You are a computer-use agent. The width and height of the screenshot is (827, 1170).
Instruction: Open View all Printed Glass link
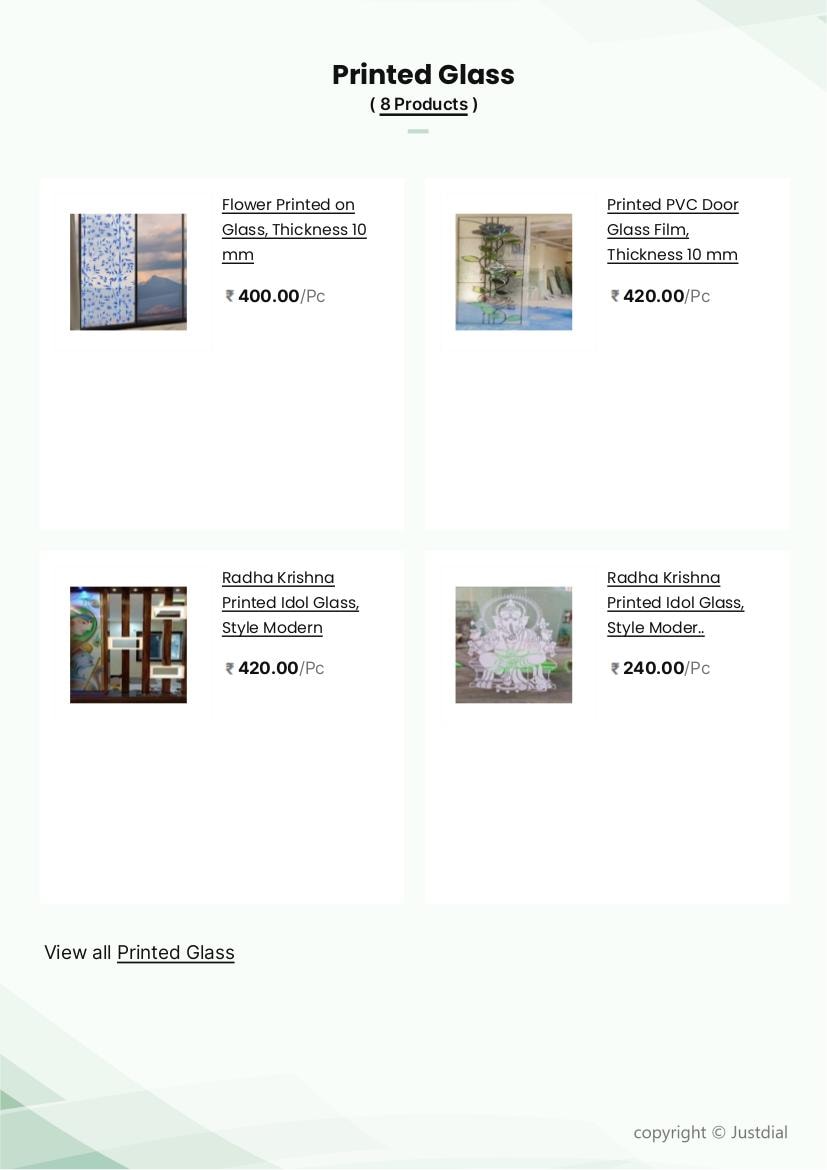(x=175, y=952)
